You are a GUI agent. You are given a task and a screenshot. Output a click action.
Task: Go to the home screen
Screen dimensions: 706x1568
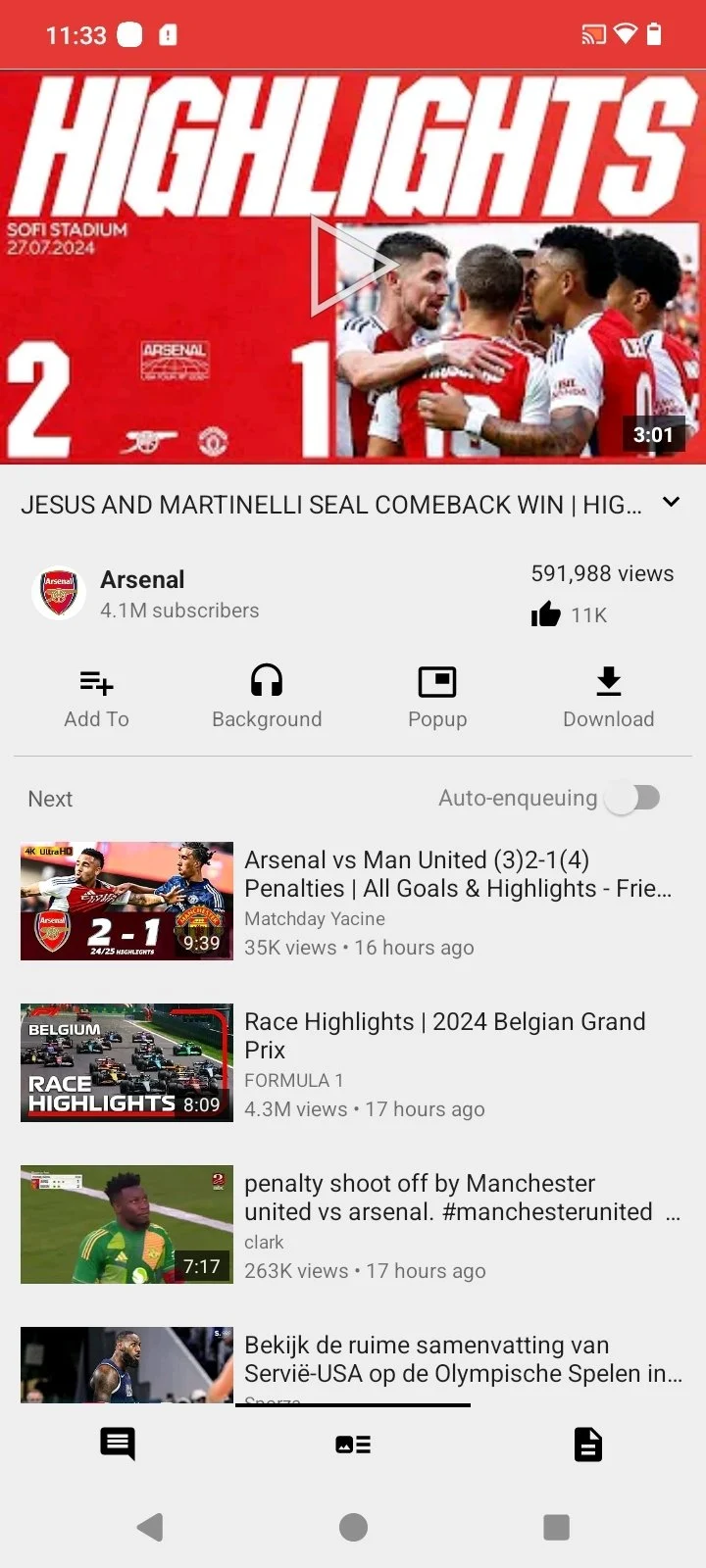pos(353,1527)
